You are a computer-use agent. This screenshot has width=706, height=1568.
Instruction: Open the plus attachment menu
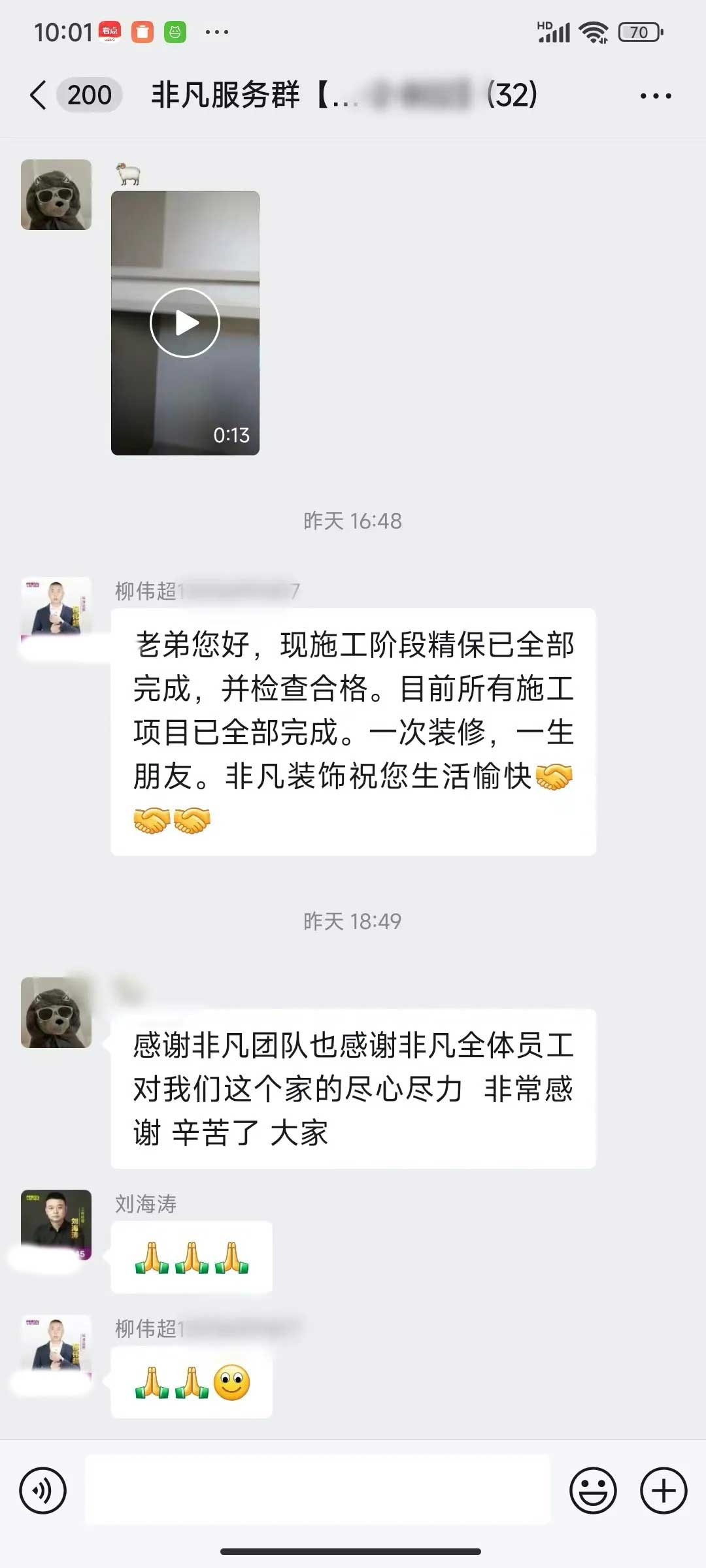663,1490
